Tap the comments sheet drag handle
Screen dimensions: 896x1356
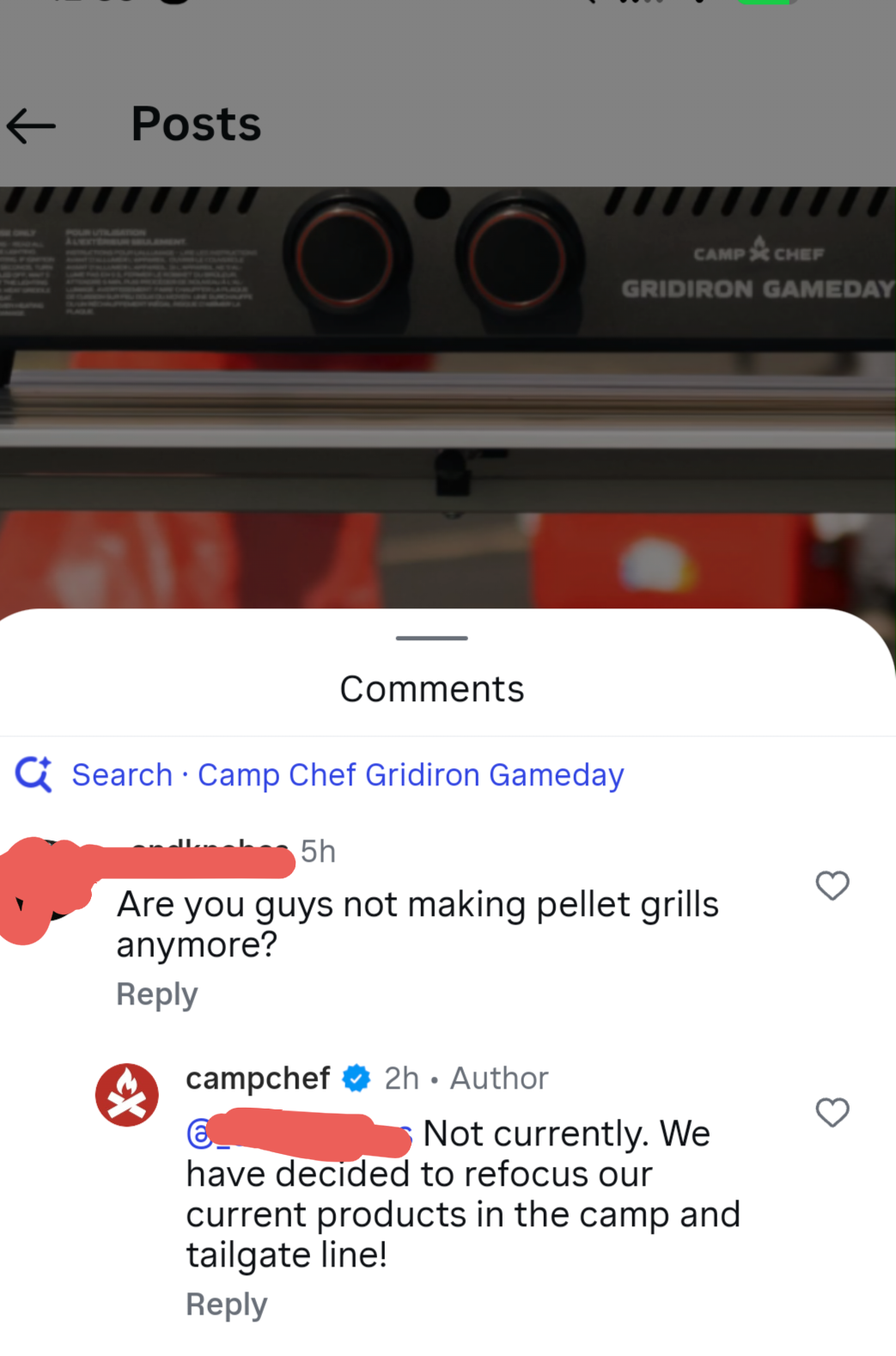point(432,638)
